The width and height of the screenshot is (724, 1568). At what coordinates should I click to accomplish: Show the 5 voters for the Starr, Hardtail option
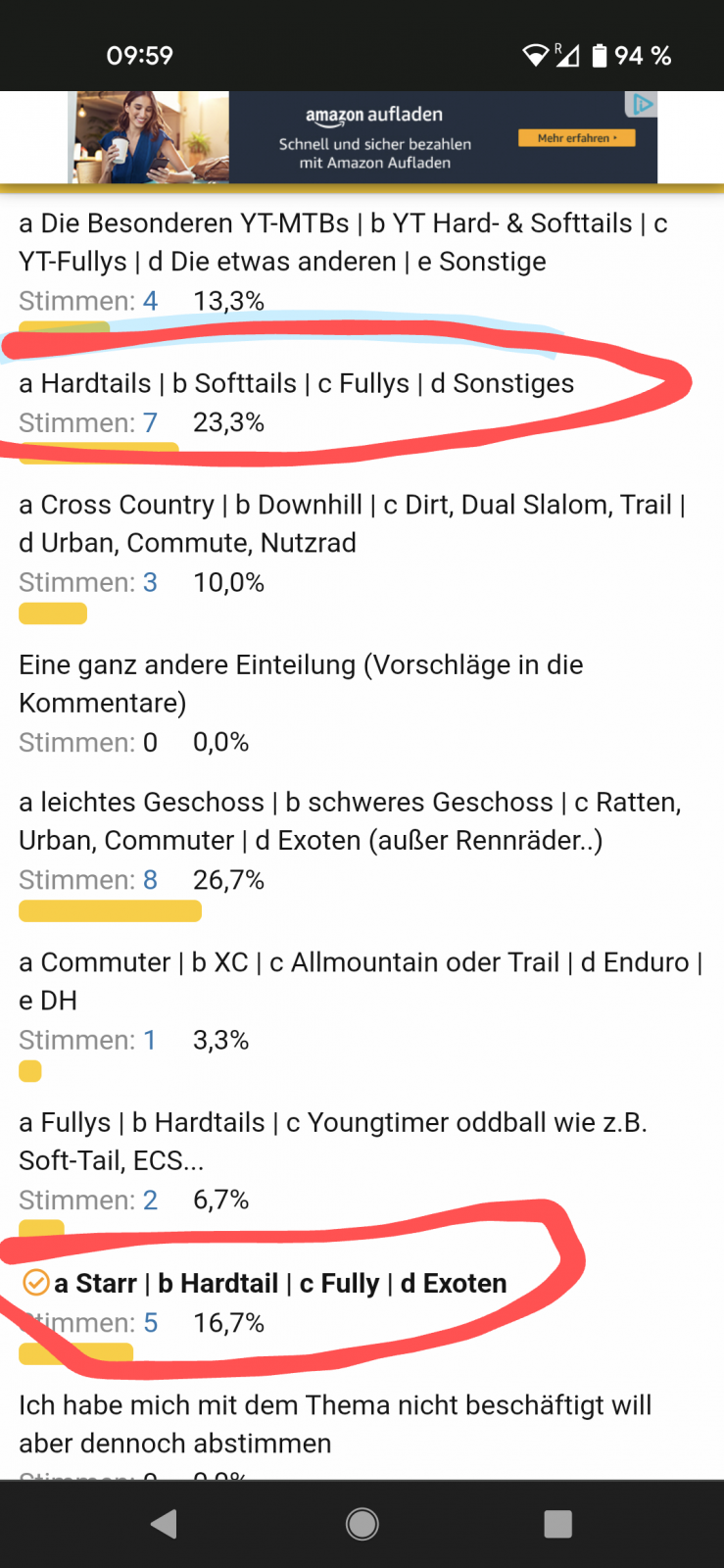(150, 1323)
